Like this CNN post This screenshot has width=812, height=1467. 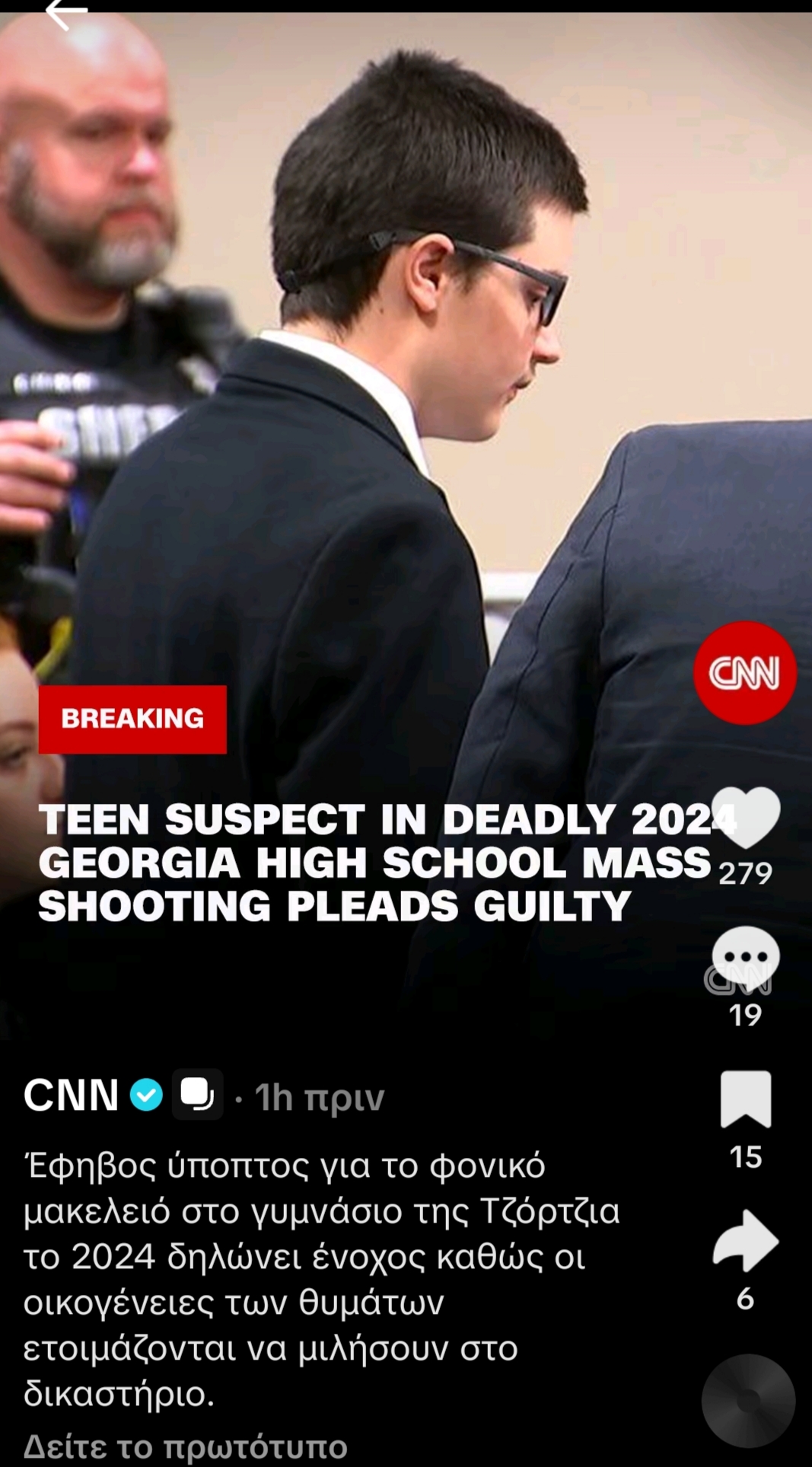click(746, 818)
